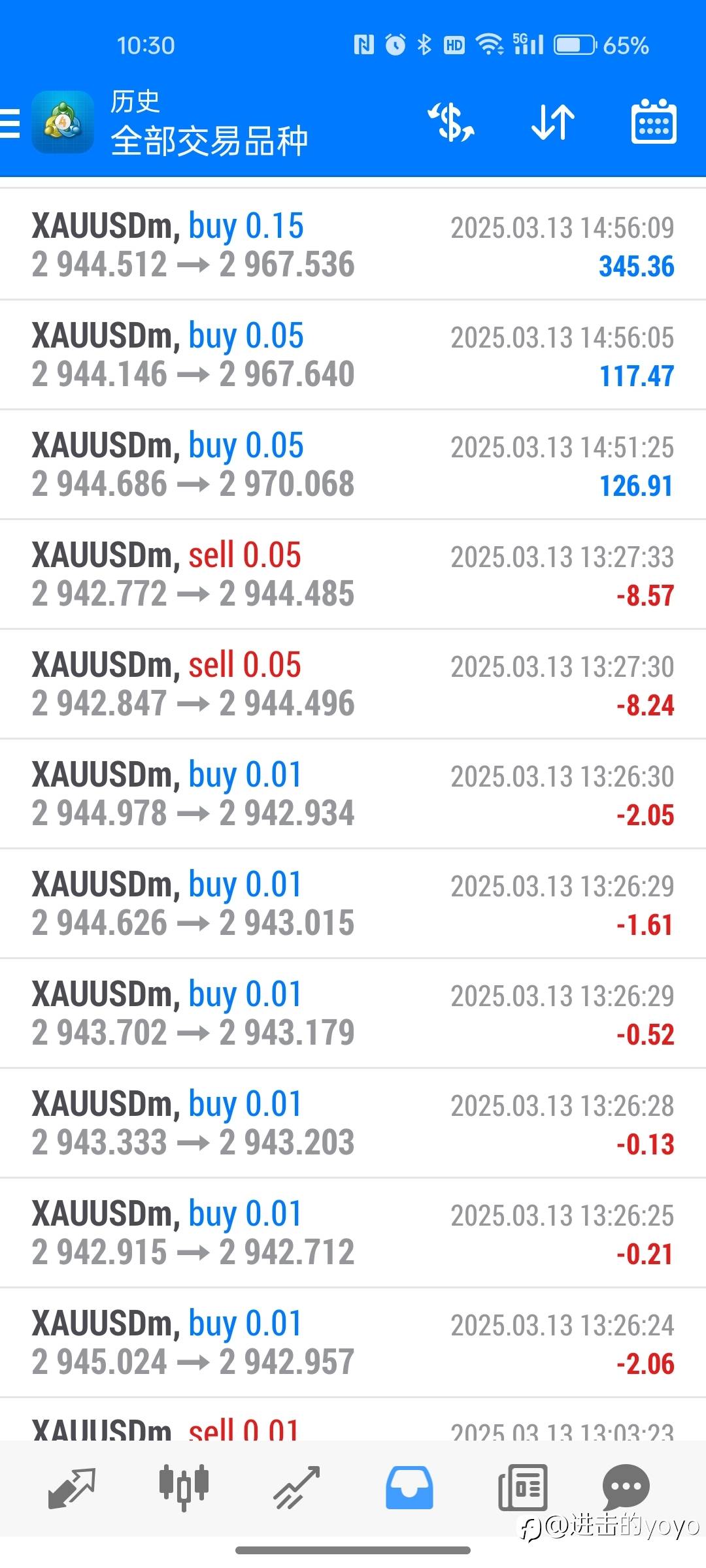The height and width of the screenshot is (1568, 706).
Task: Open the side drawer menu
Action: pos(10,123)
